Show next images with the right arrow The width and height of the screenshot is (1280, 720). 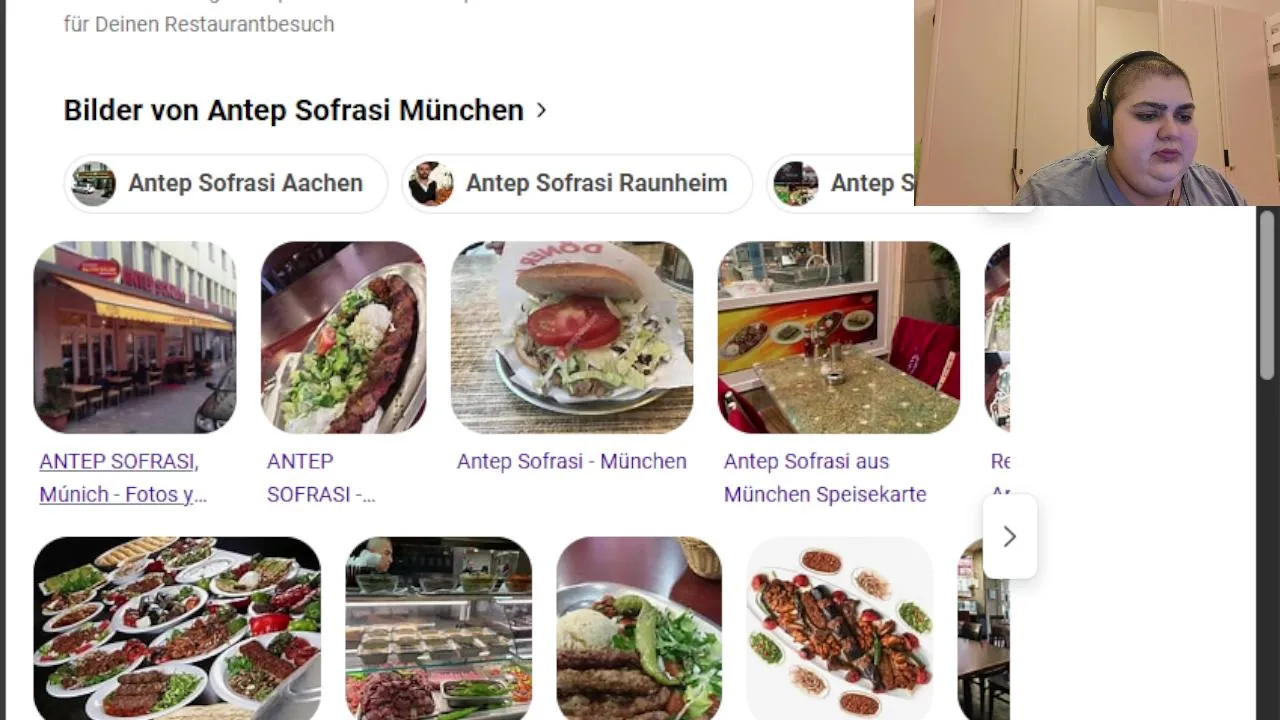[1009, 537]
